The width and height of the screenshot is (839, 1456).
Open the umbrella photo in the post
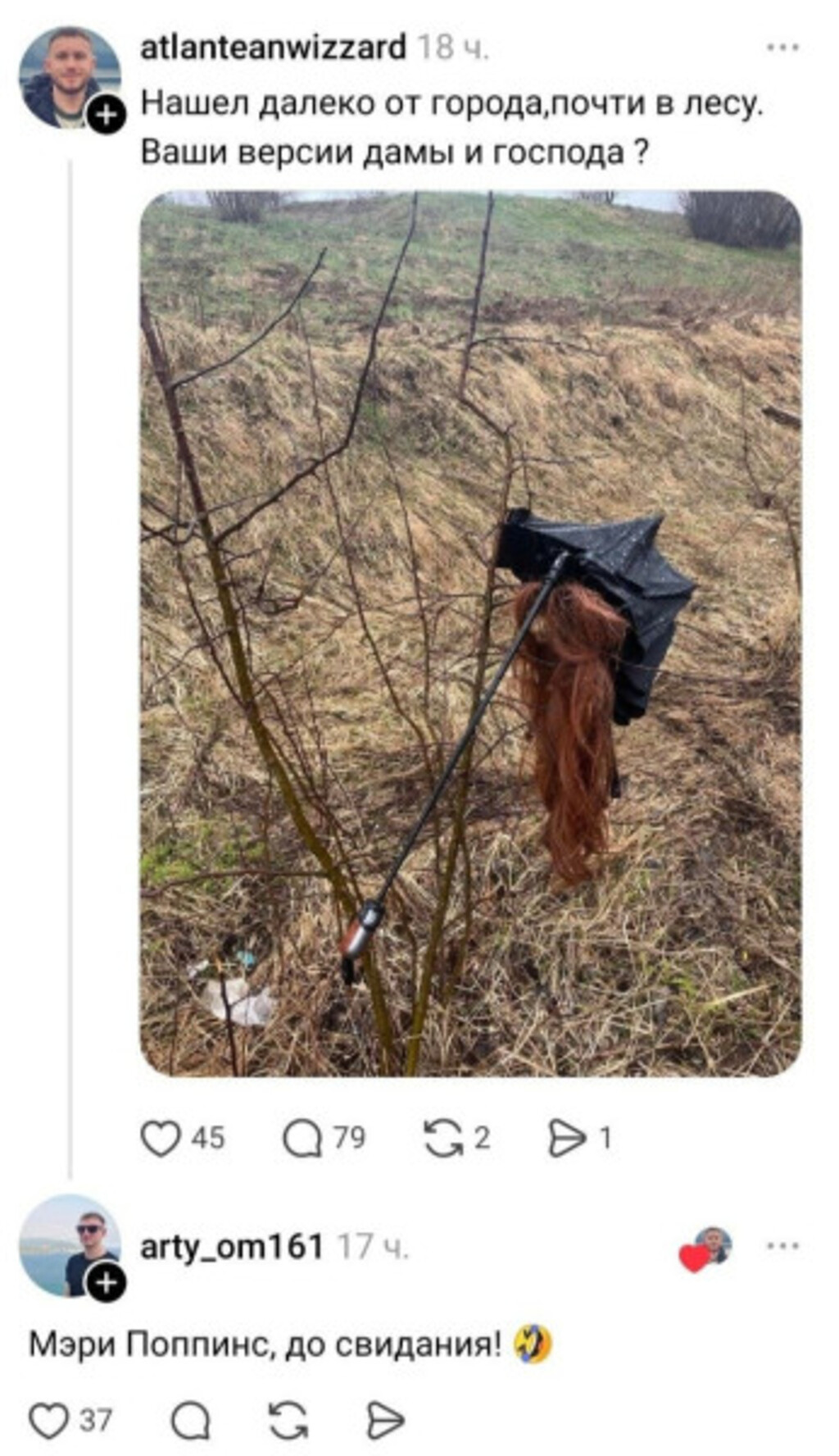pos(470,633)
